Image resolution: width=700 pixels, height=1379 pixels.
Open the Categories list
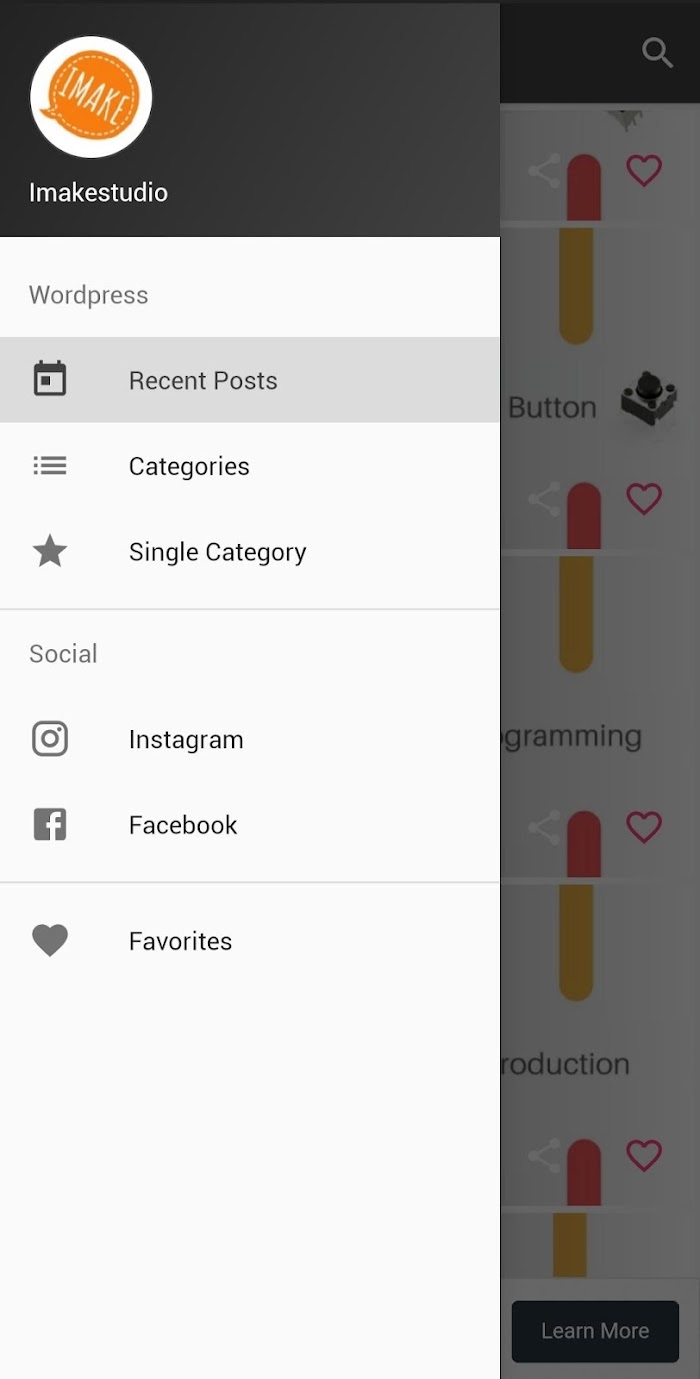(250, 466)
